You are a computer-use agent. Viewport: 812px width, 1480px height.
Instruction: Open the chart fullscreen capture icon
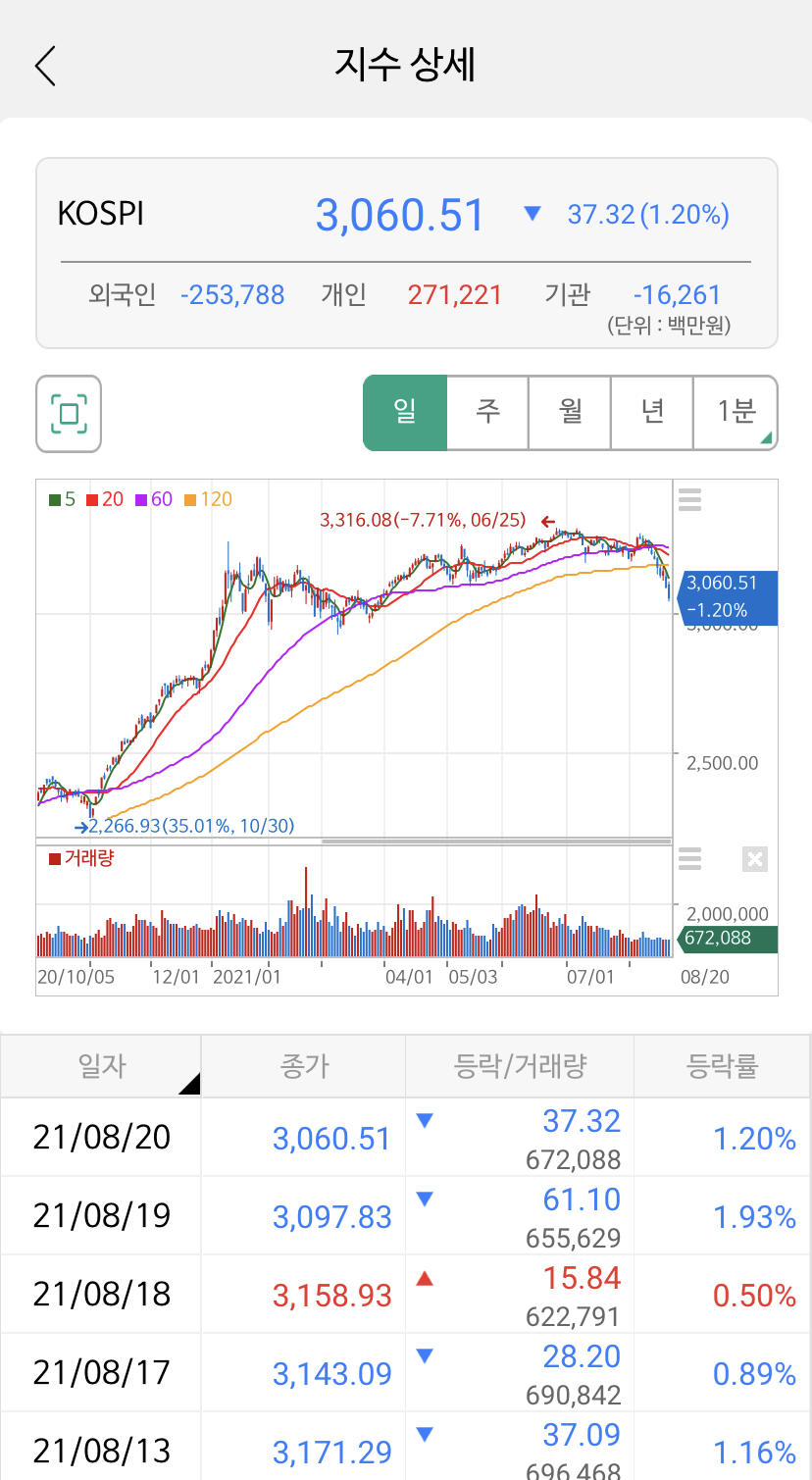(x=68, y=413)
